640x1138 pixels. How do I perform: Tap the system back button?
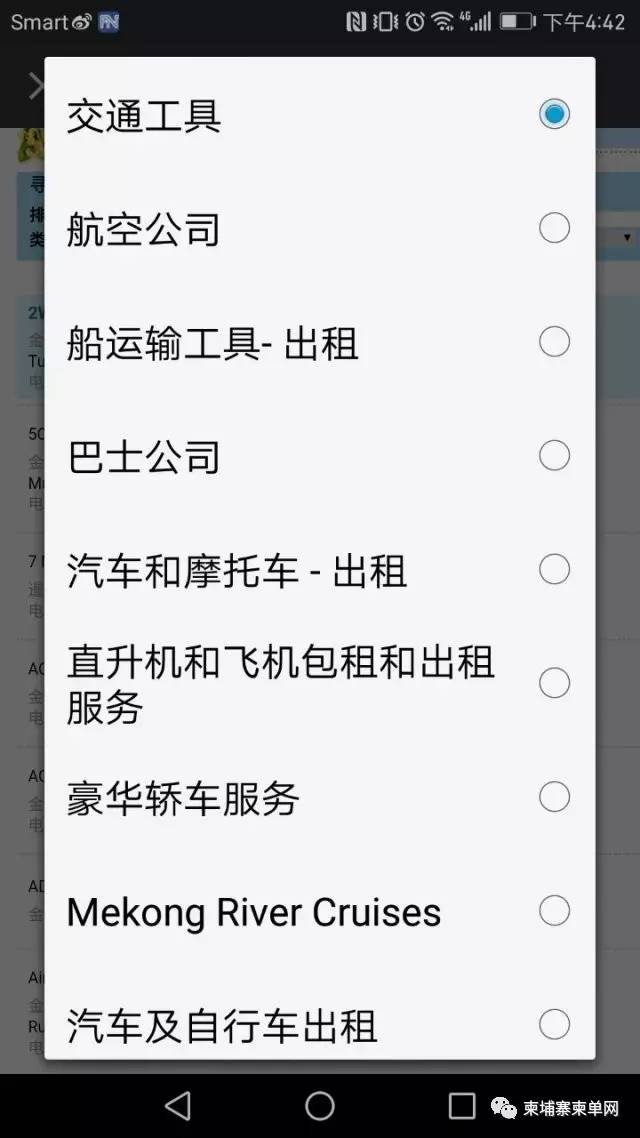pos(178,1106)
